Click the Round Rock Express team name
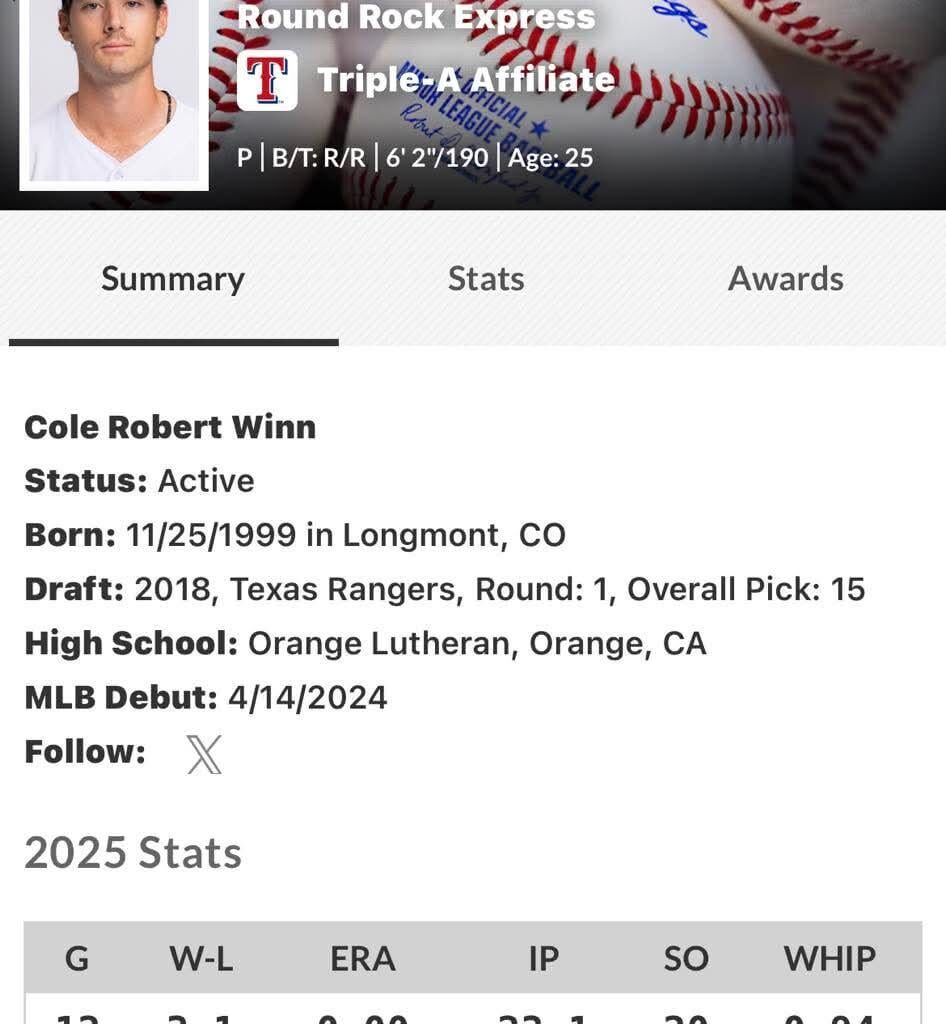Screen dimensions: 946x1024 (x=417, y=16)
